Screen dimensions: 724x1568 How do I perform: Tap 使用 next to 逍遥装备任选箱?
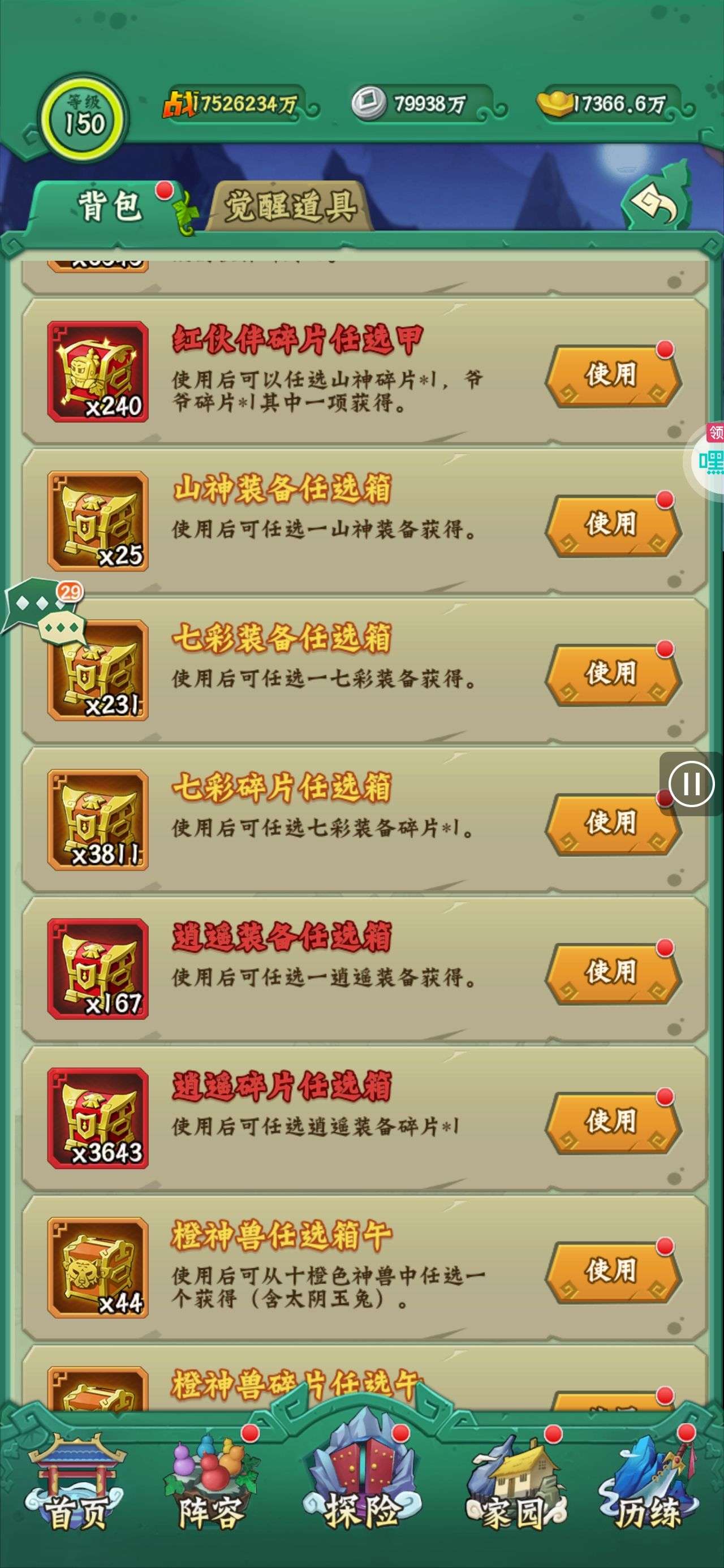612,972
